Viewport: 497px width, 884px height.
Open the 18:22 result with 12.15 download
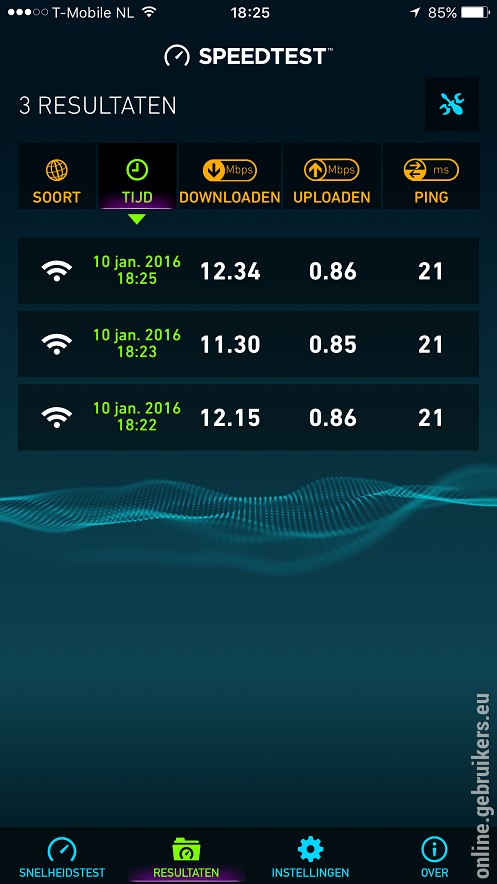pos(248,417)
